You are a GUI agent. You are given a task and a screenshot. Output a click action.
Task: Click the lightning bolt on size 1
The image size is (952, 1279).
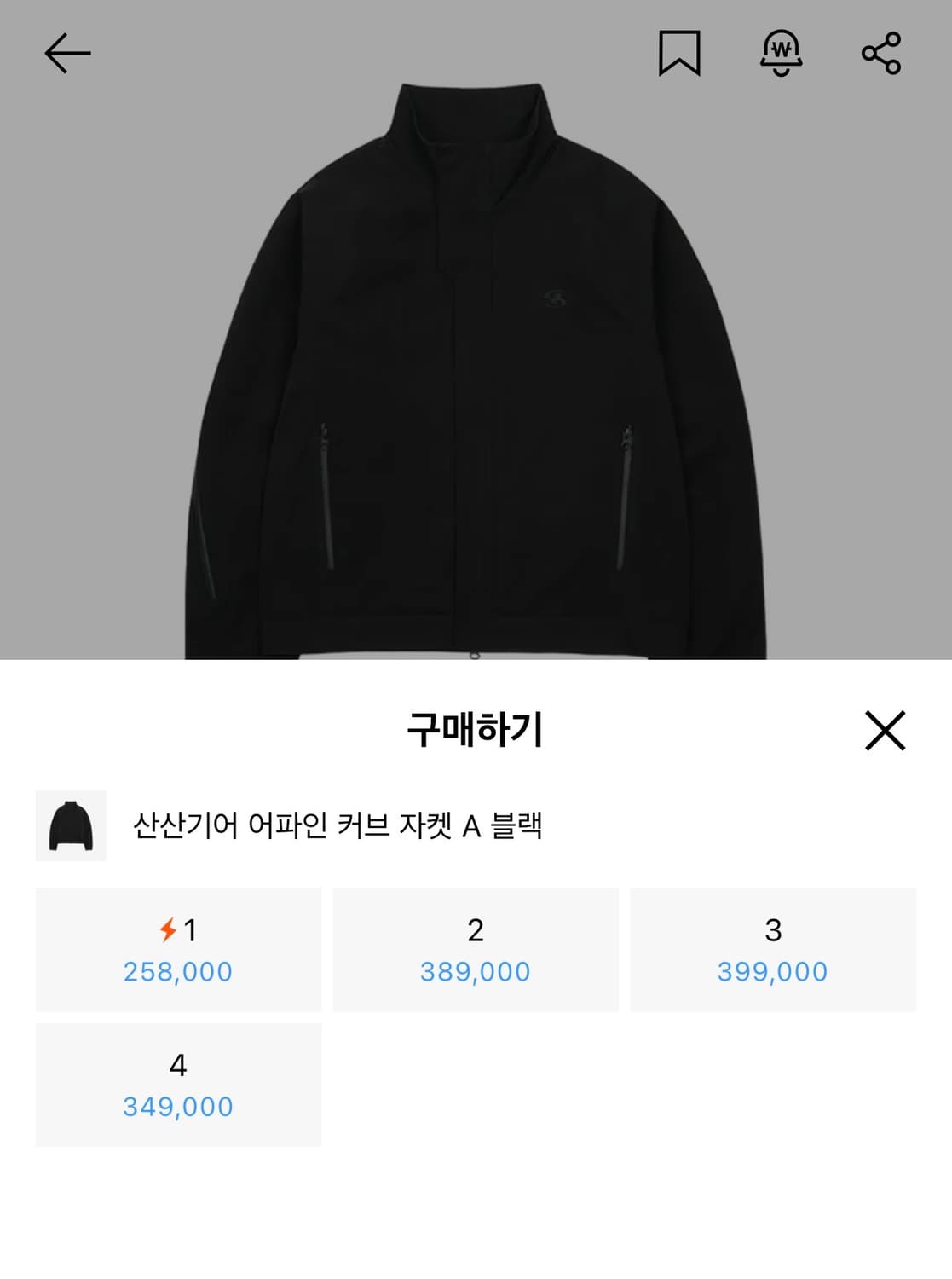tap(167, 931)
